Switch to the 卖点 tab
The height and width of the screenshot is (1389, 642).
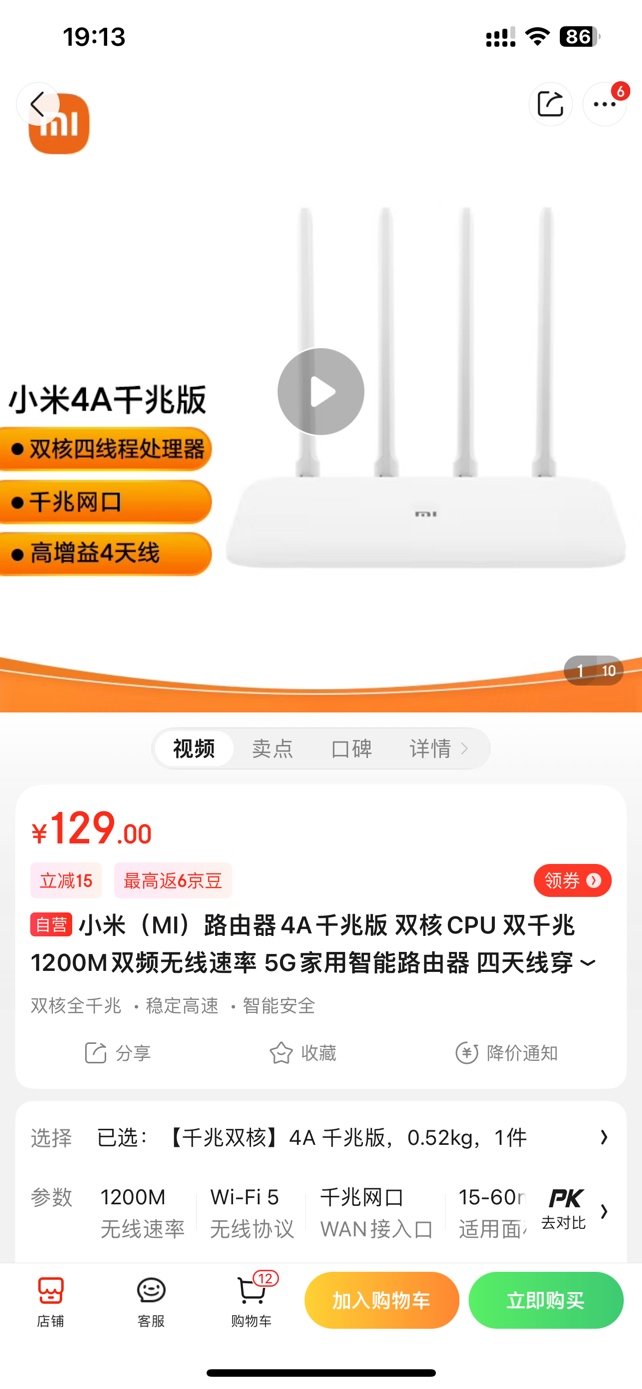pyautogui.click(x=272, y=748)
